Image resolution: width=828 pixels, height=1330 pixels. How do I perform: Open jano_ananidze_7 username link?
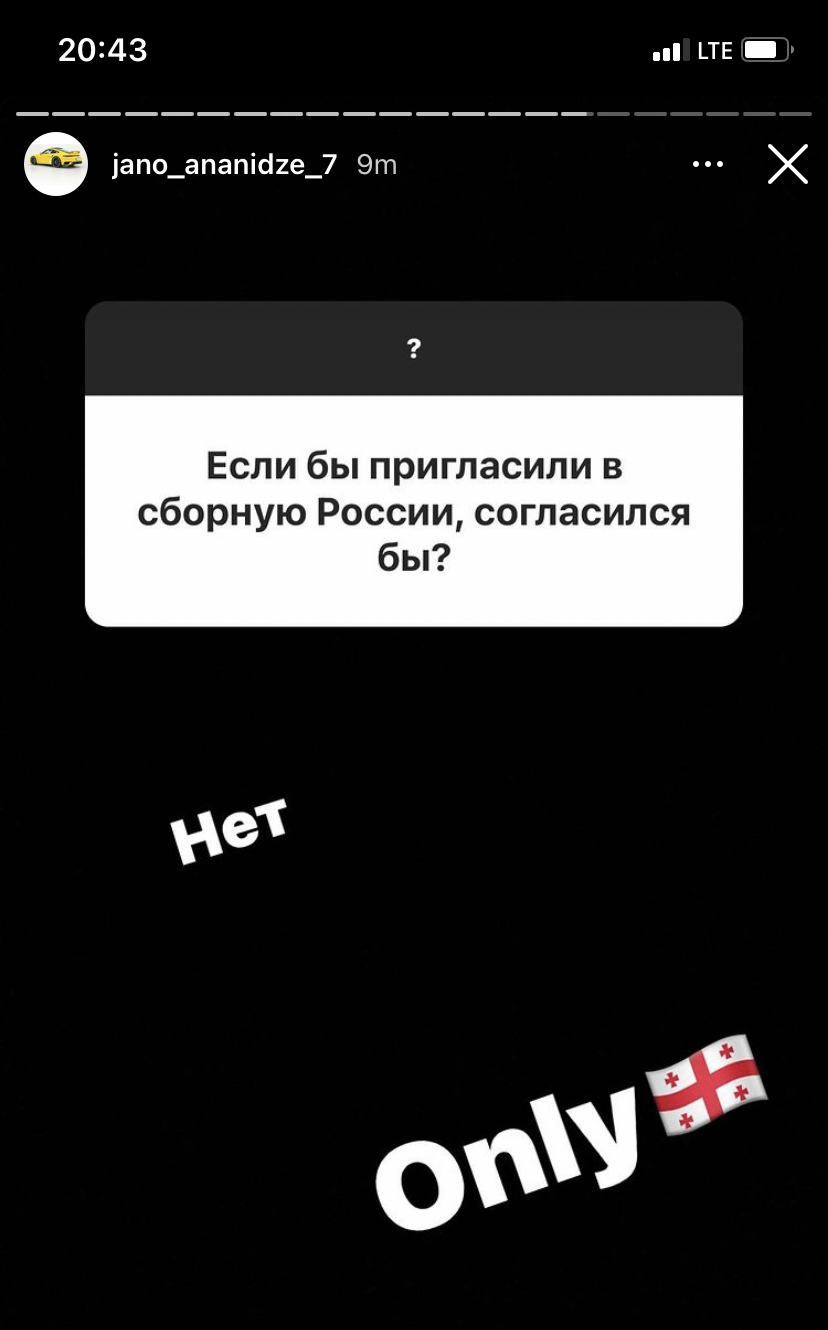[224, 165]
